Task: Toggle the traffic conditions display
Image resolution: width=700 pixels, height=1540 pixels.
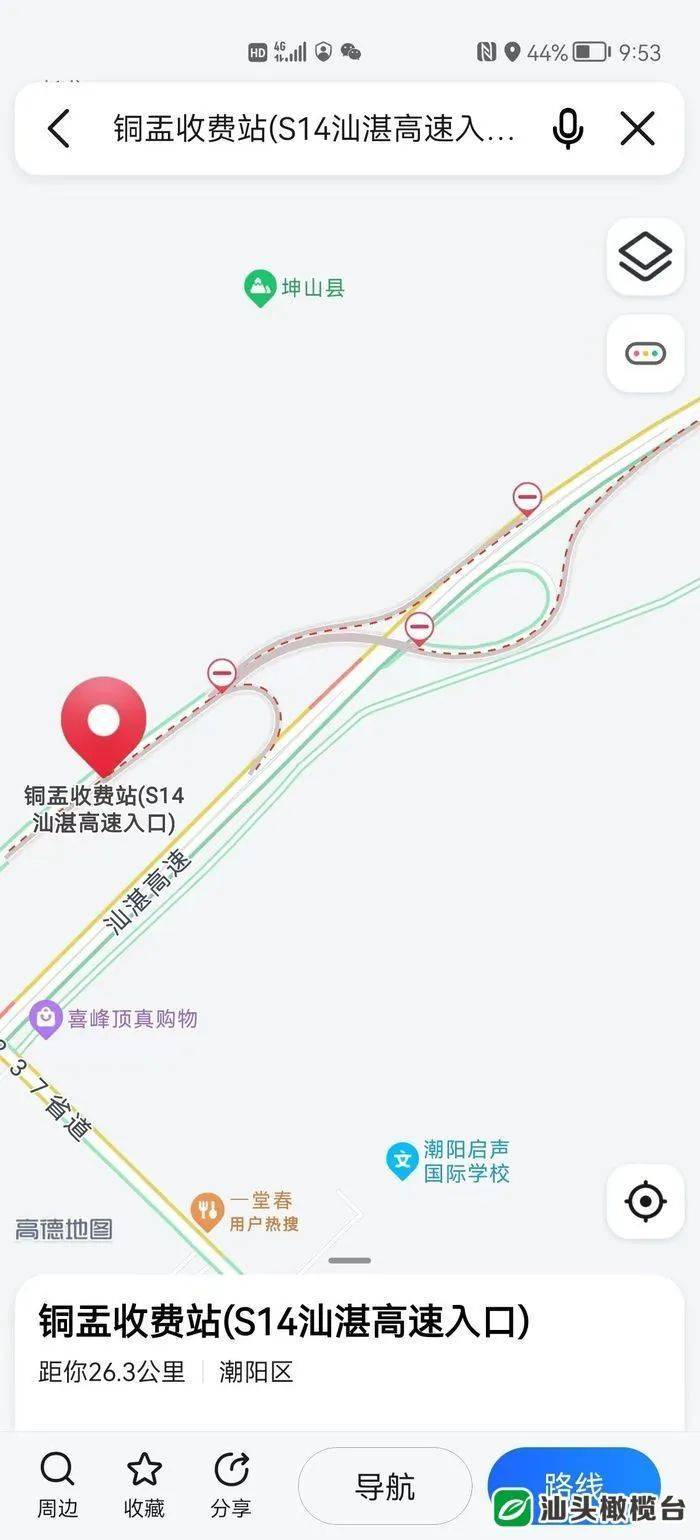Action: 645,353
